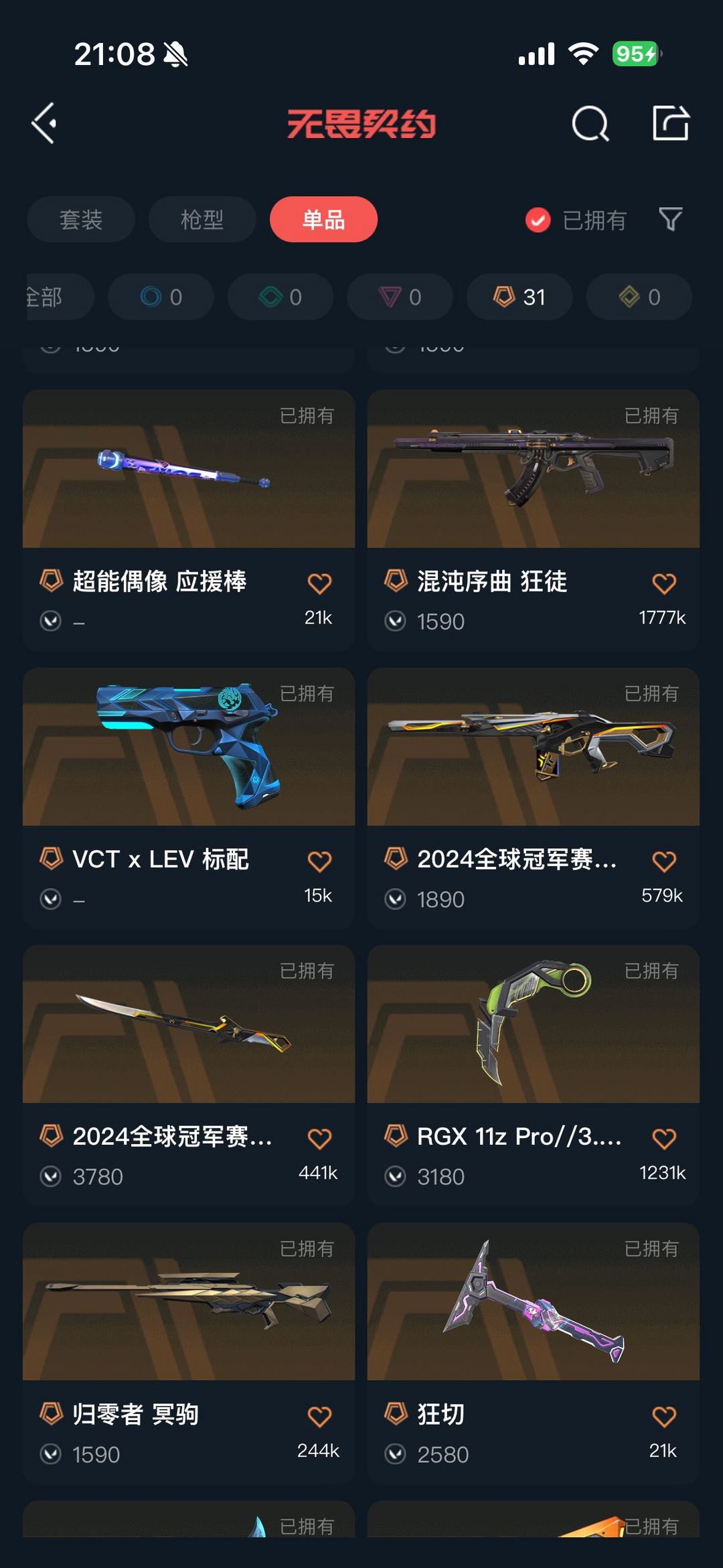The width and height of the screenshot is (723, 1568).
Task: Switch to the 枪型 category tab
Action: 202,219
